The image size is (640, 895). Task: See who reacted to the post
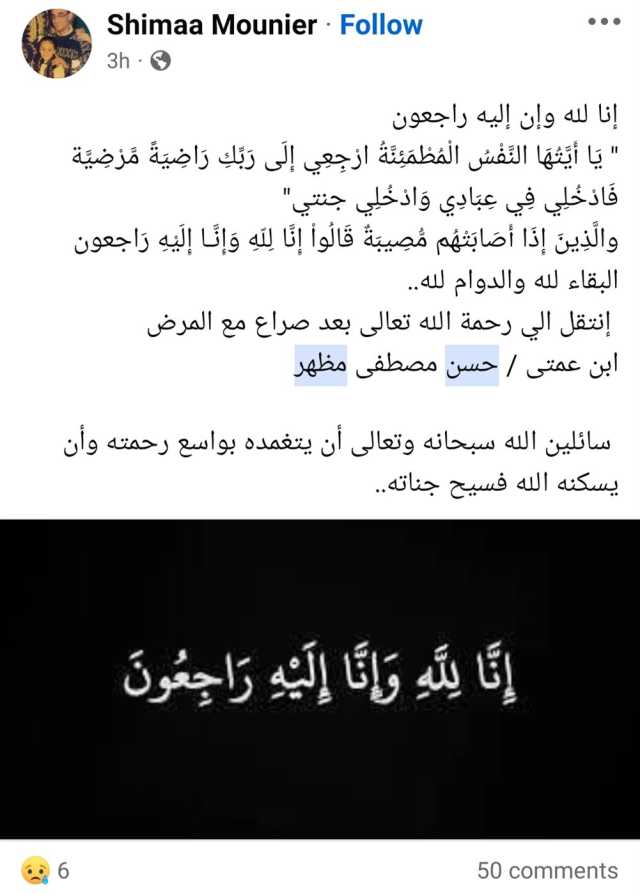click(47, 871)
